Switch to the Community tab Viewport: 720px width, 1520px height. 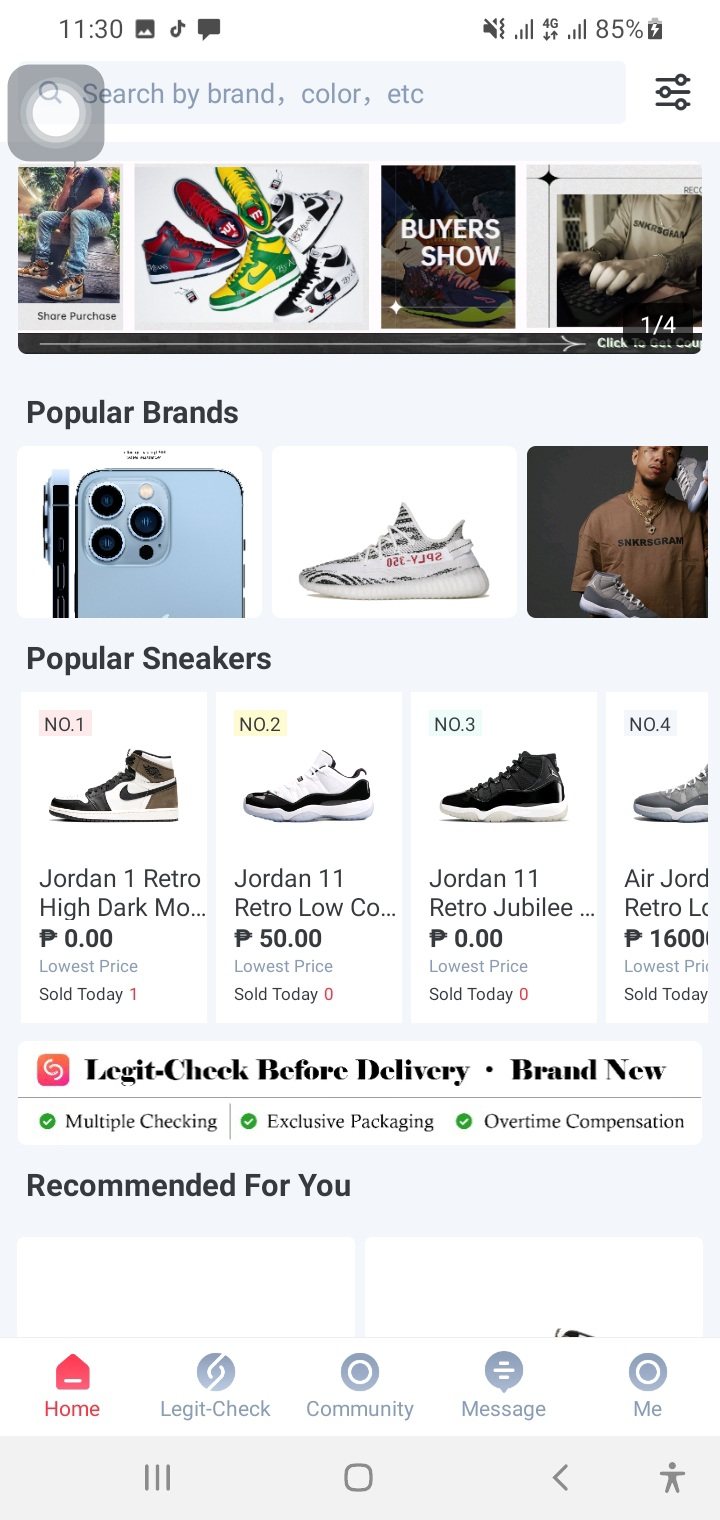click(x=360, y=1386)
